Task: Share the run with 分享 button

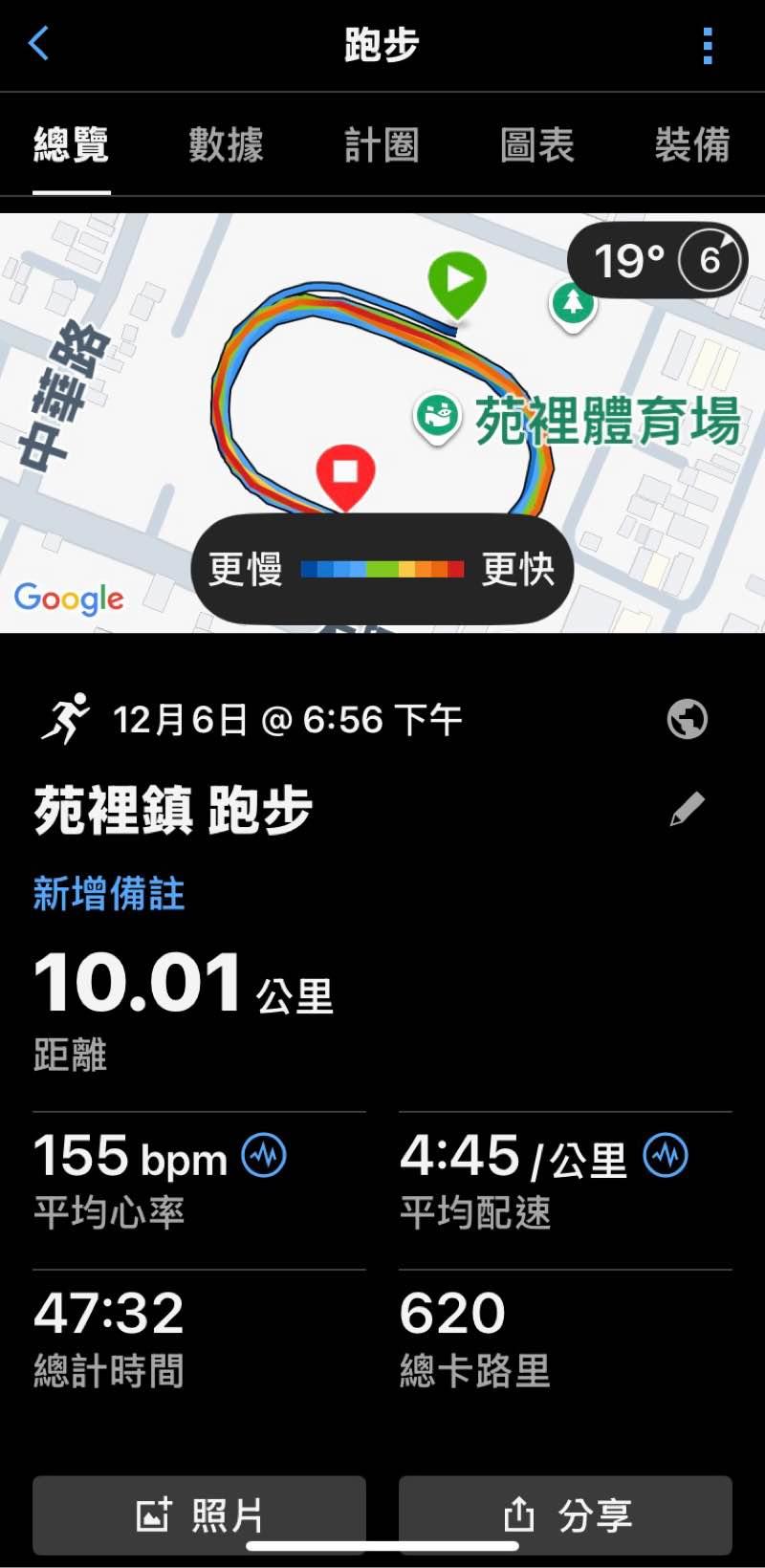Action: [565, 1514]
